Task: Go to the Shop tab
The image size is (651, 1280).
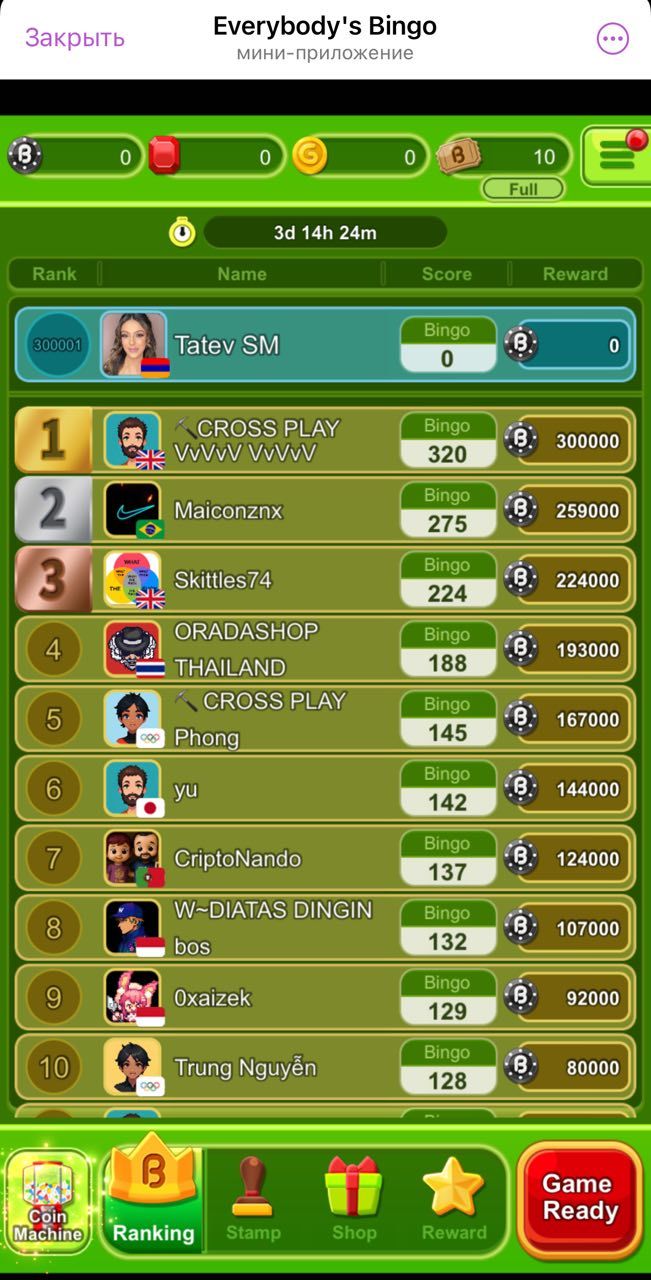Action: (354, 1200)
